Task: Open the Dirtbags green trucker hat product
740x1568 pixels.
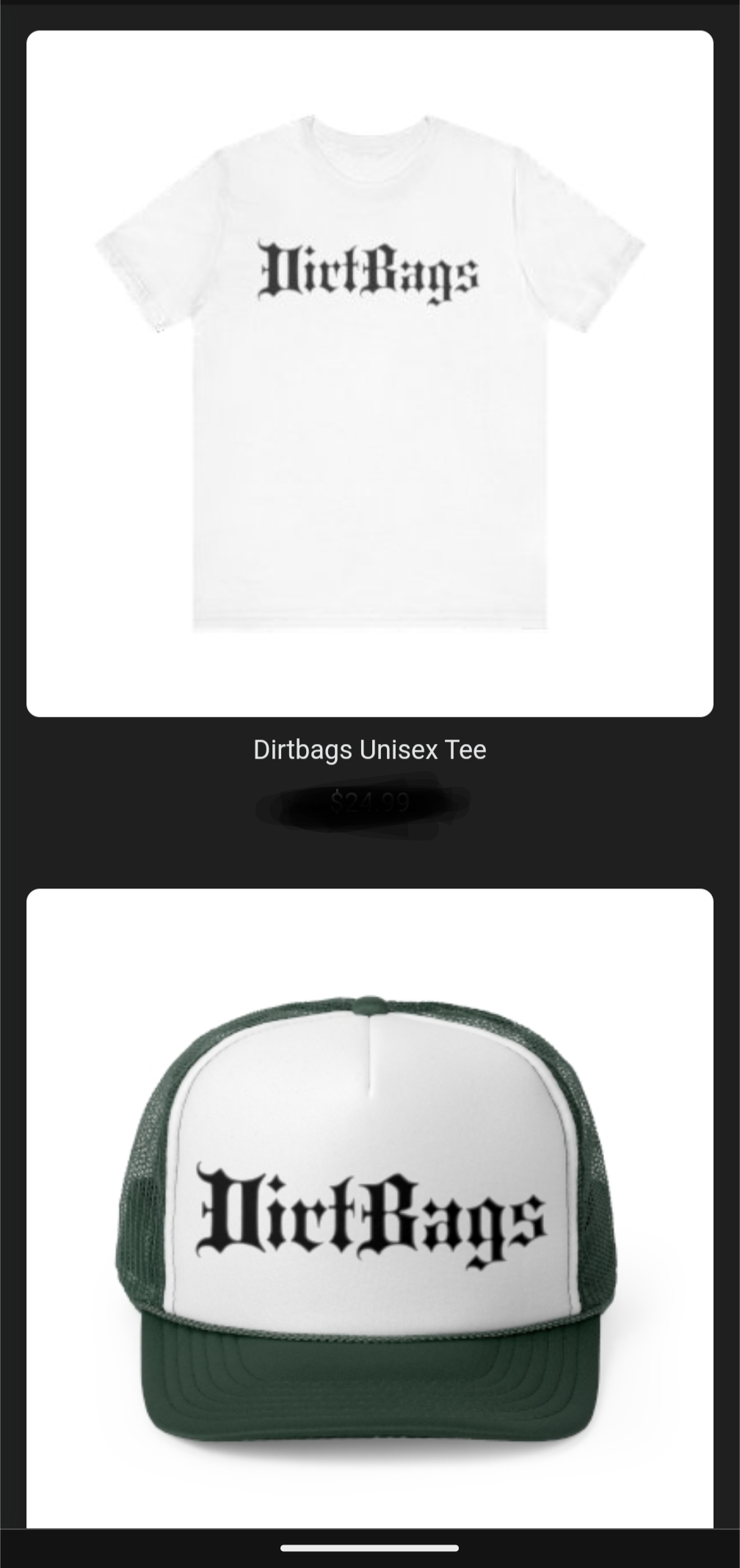Action: point(370,1218)
